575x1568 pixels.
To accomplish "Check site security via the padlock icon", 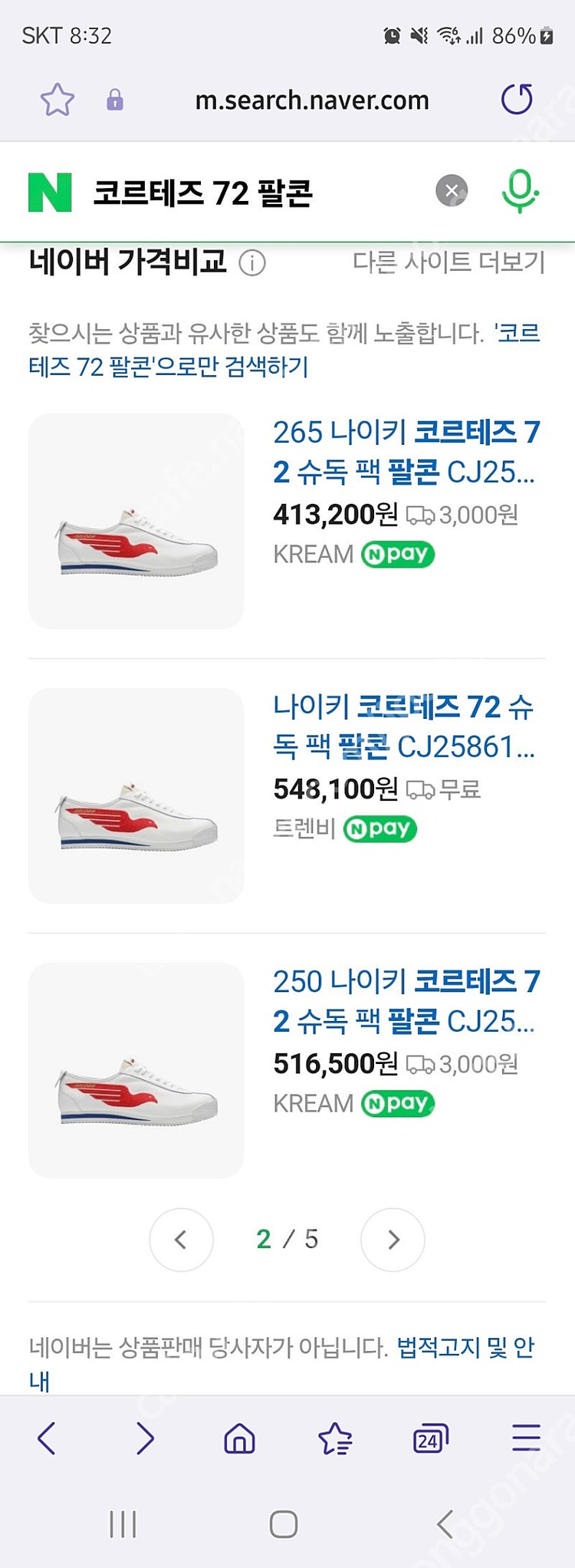I will click(115, 98).
